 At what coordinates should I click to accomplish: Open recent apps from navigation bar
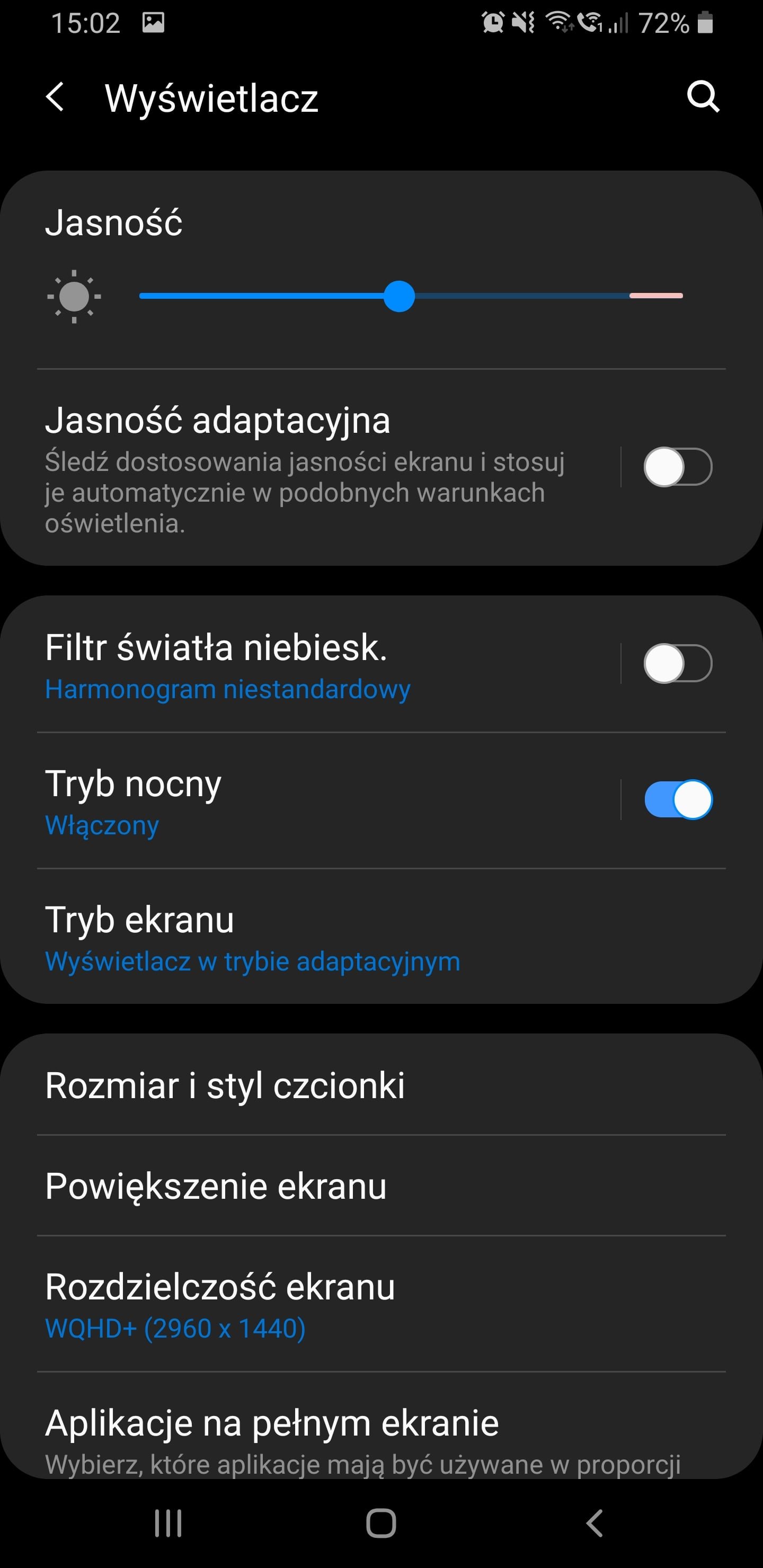(168, 1524)
